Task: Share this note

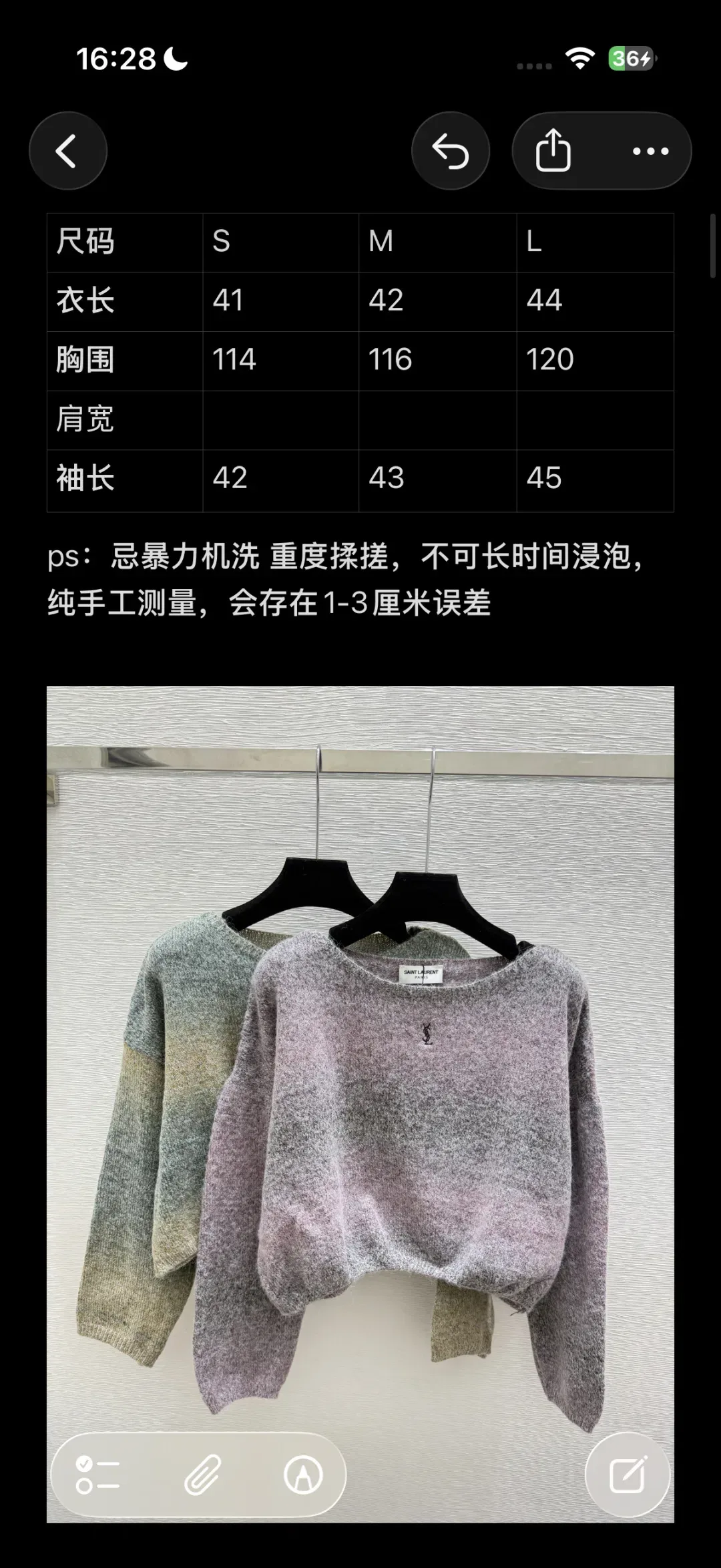Action: coord(553,151)
